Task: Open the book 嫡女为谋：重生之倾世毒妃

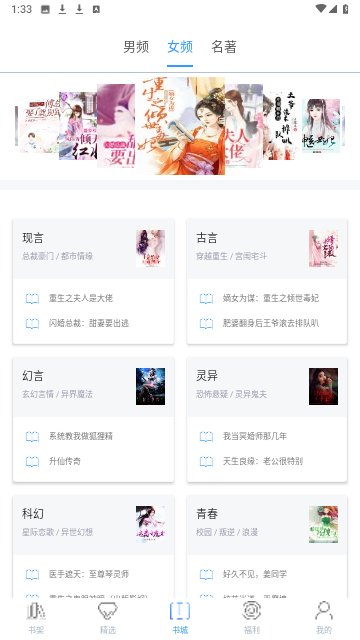Action: (x=271, y=298)
